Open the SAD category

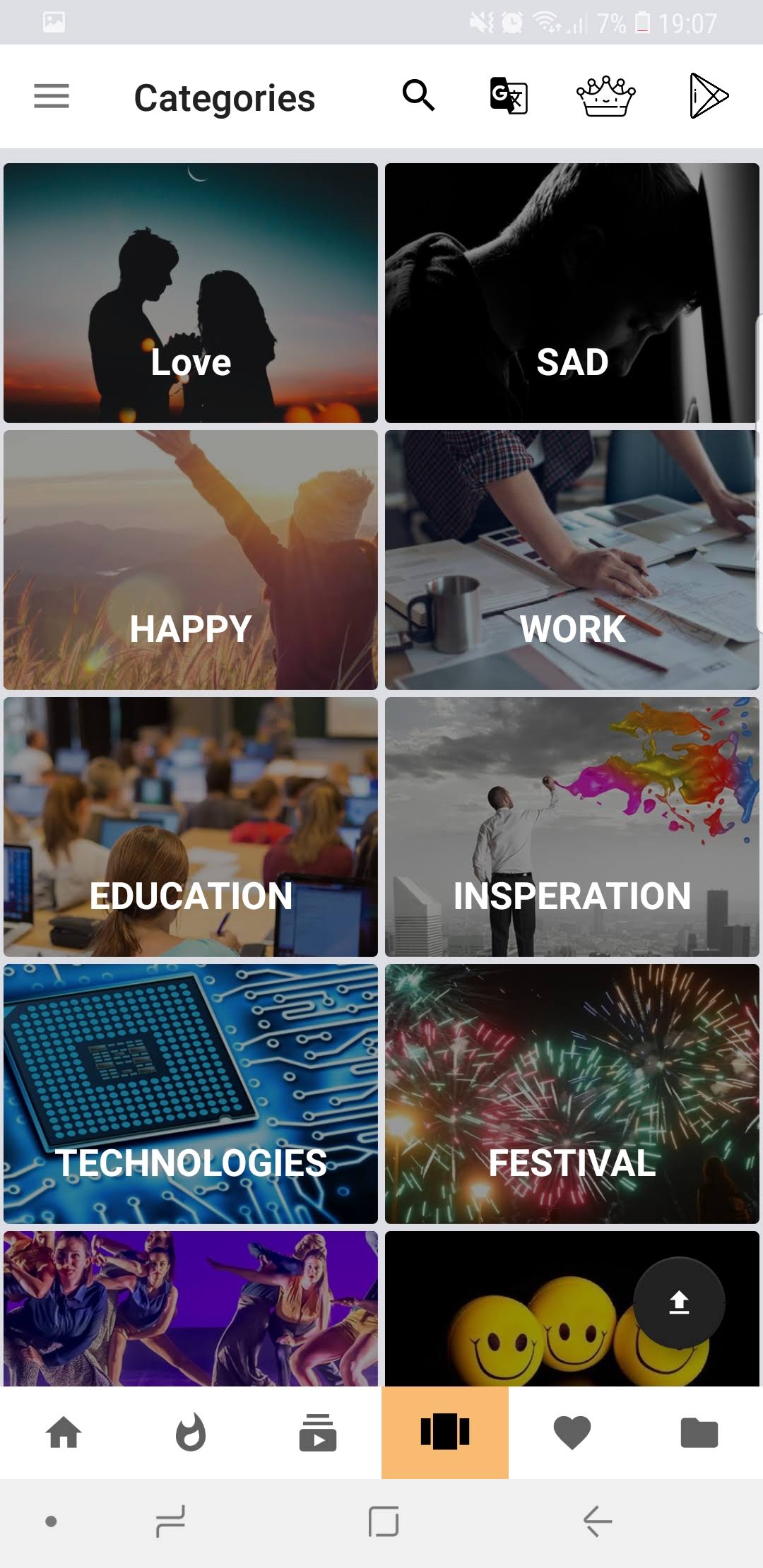(x=572, y=293)
